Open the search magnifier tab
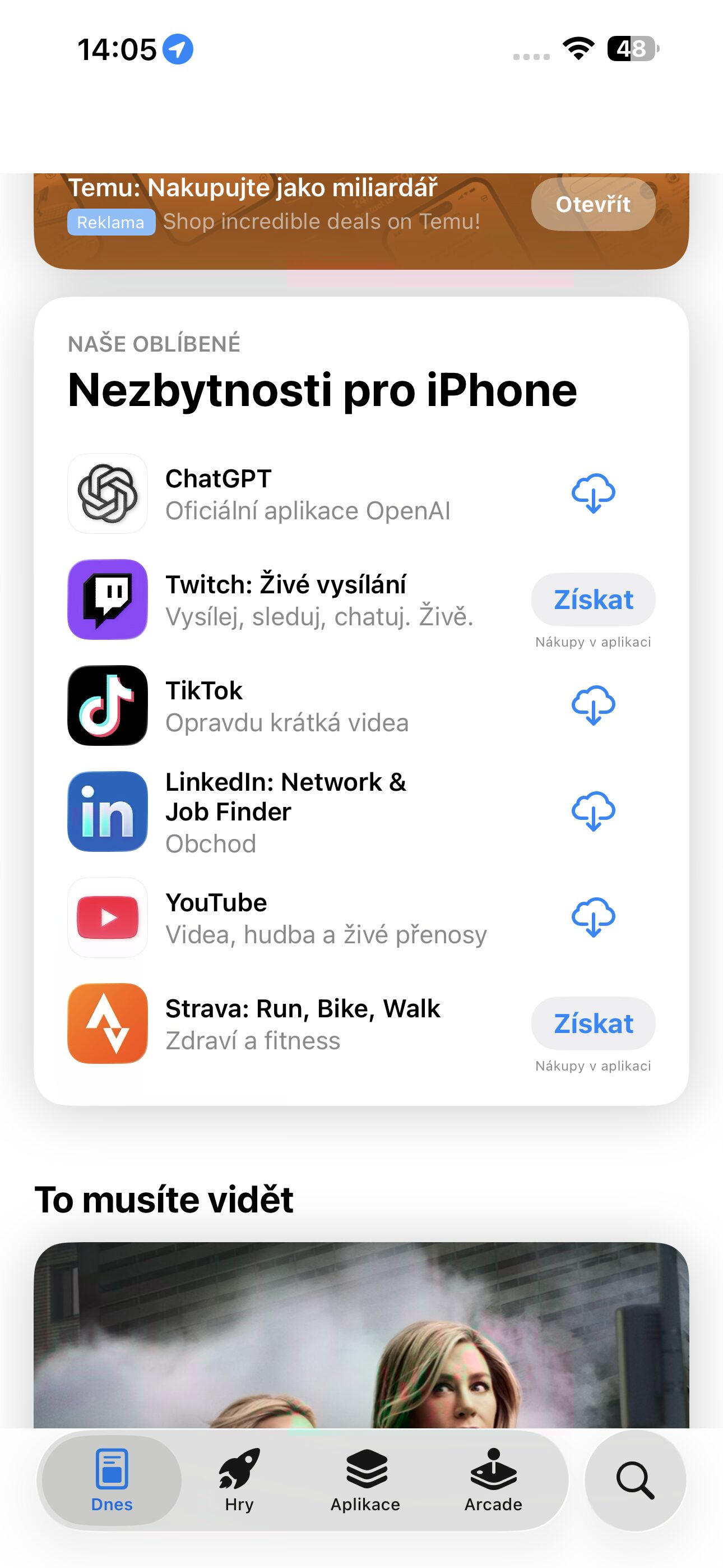This screenshot has width=723, height=1568. [635, 1481]
